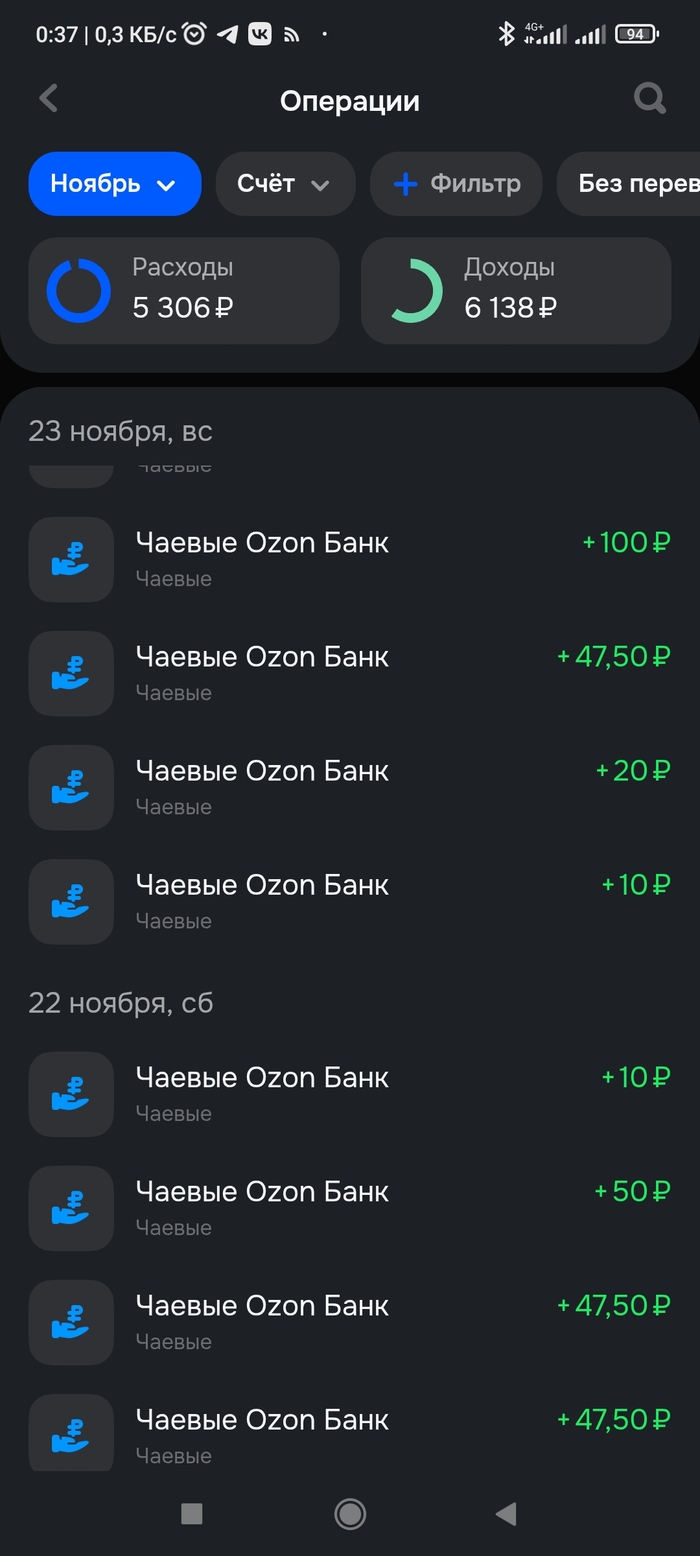Viewport: 700px width, 1556px height.
Task: Go back from the Операции screen
Action: (48, 99)
